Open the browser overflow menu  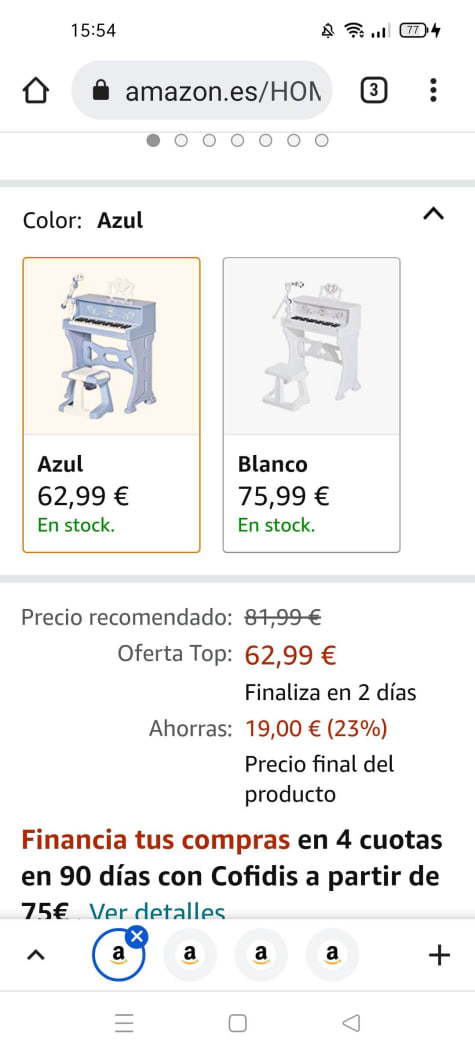coord(433,90)
